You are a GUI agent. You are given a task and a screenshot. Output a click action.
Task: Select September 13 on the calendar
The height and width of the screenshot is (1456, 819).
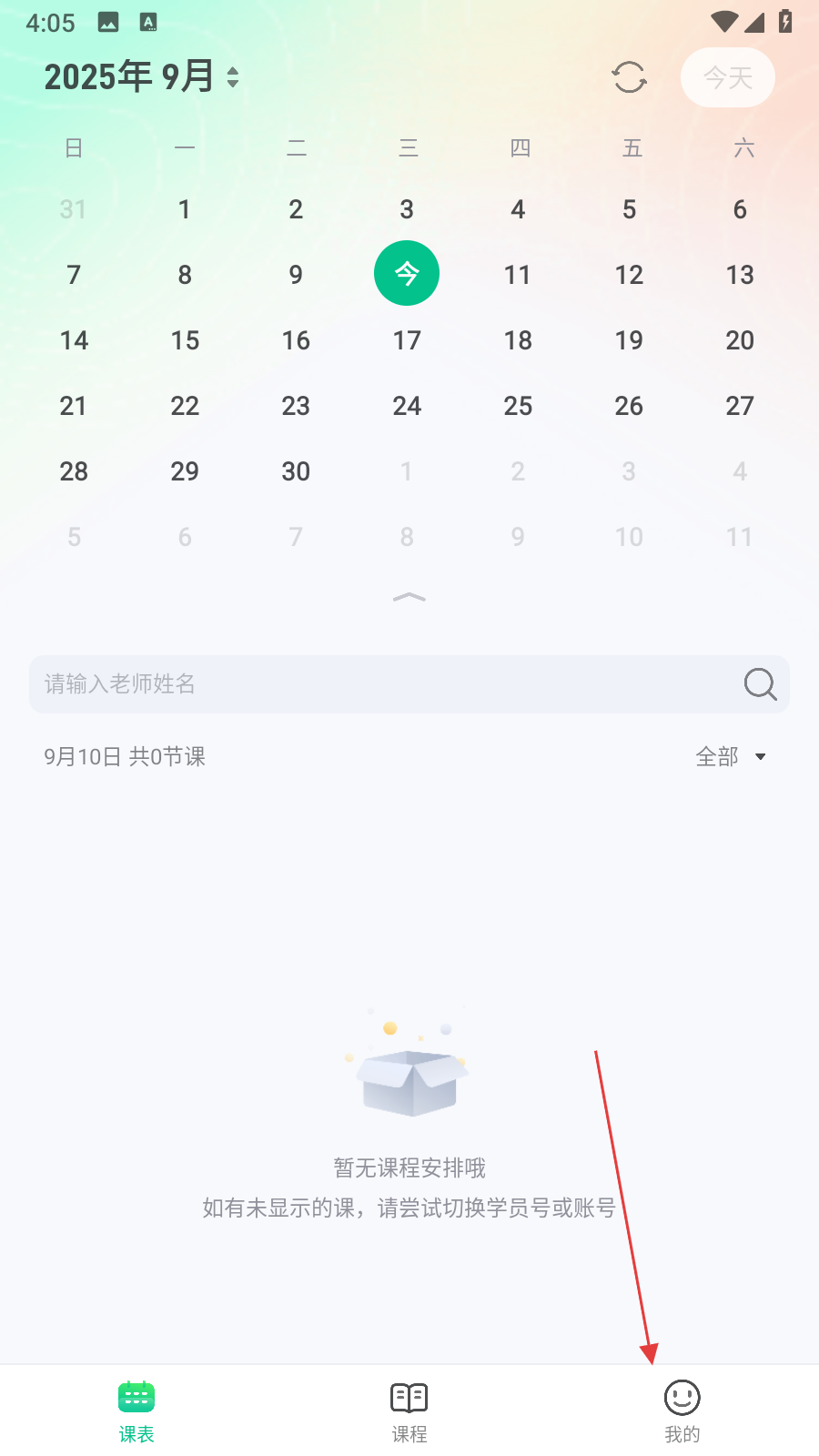(x=740, y=275)
